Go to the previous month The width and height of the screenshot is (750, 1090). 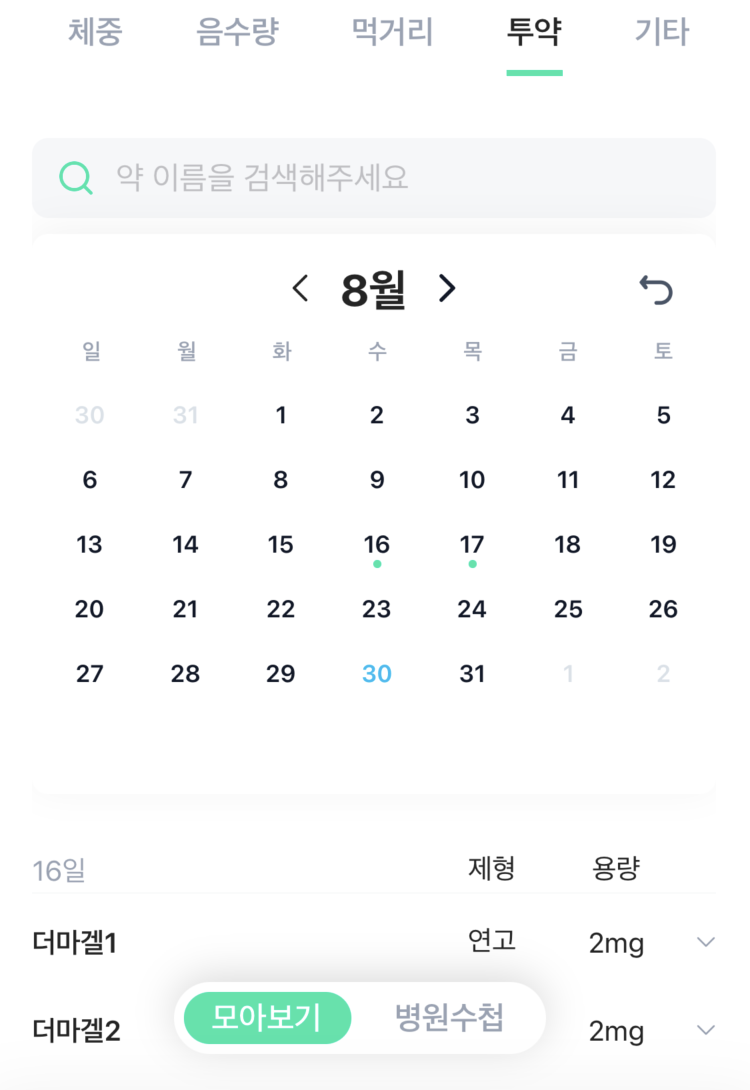300,289
